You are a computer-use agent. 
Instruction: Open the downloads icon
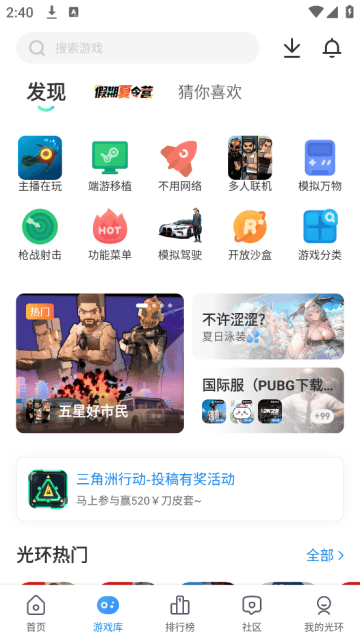click(292, 48)
